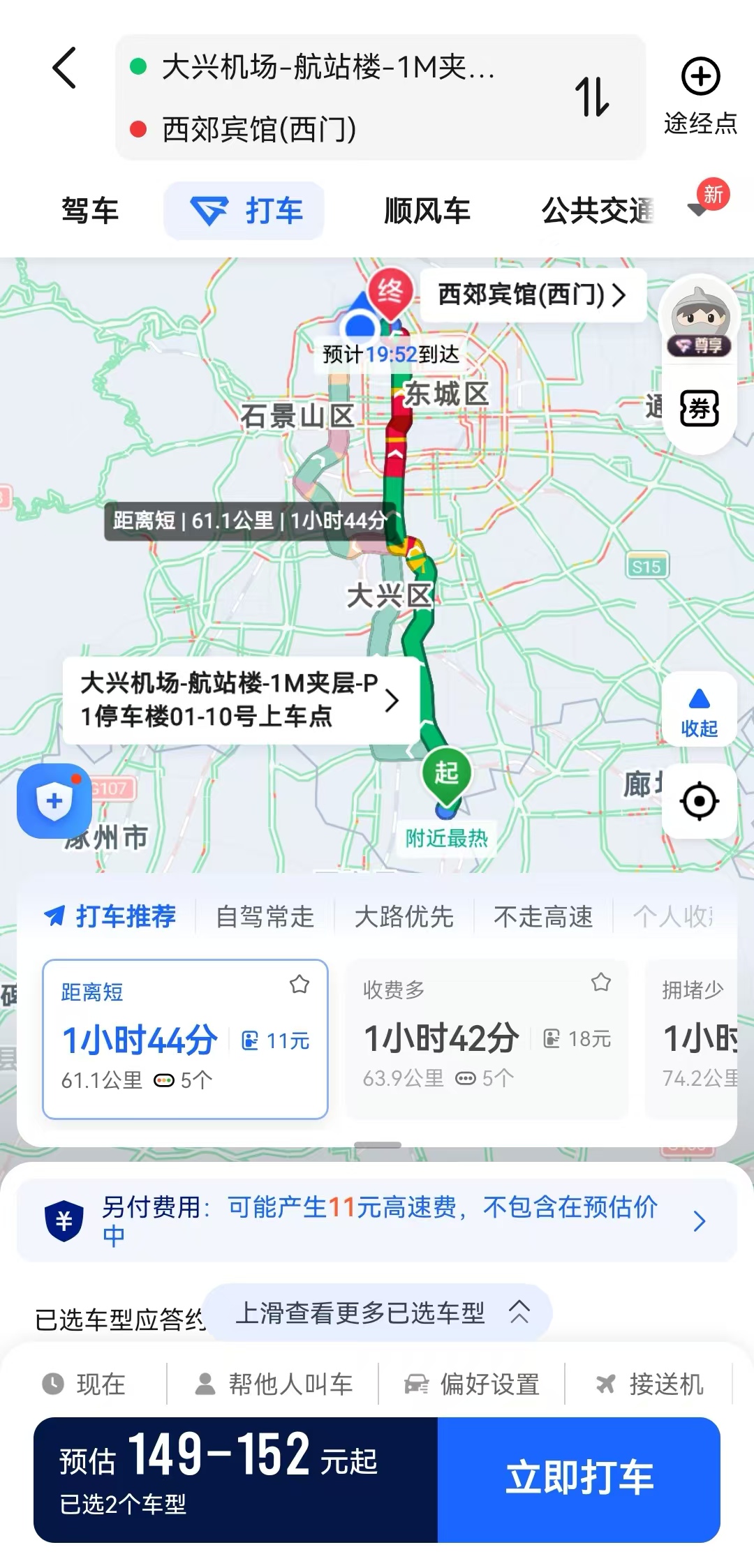Swap start and destination locations
Image resolution: width=754 pixels, height=1568 pixels.
(x=592, y=97)
